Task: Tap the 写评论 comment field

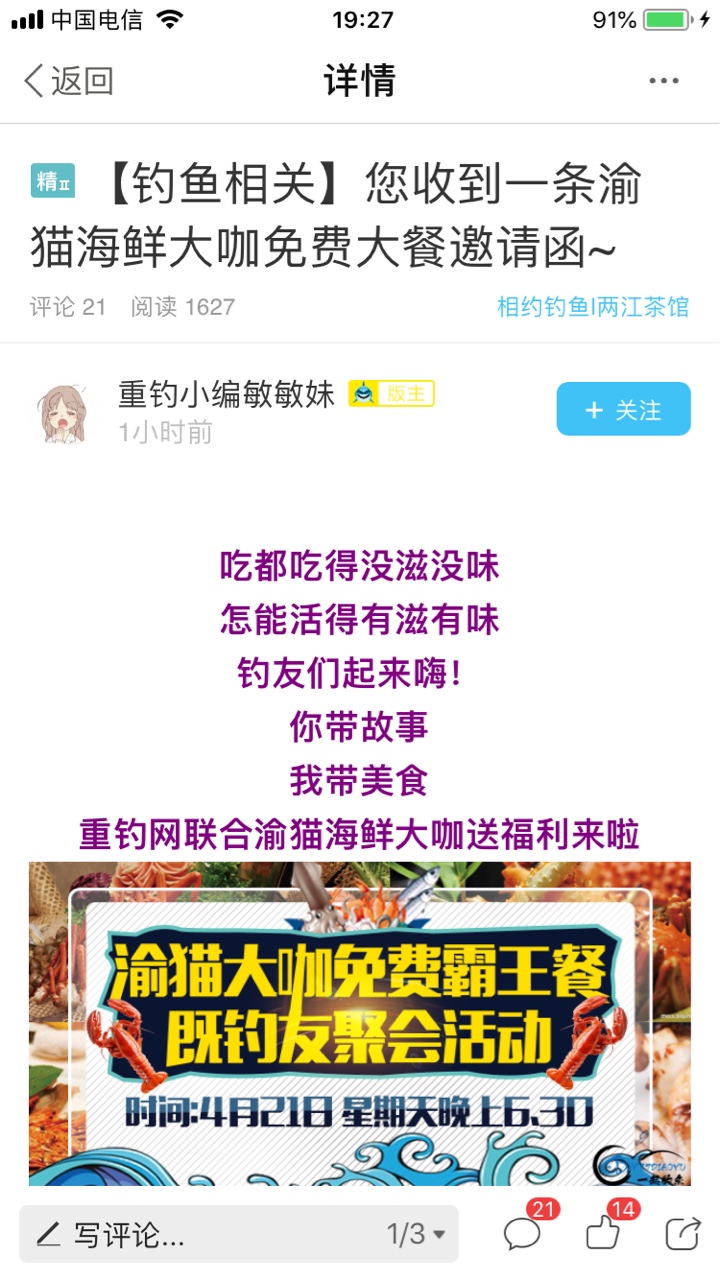Action: 200,1234
